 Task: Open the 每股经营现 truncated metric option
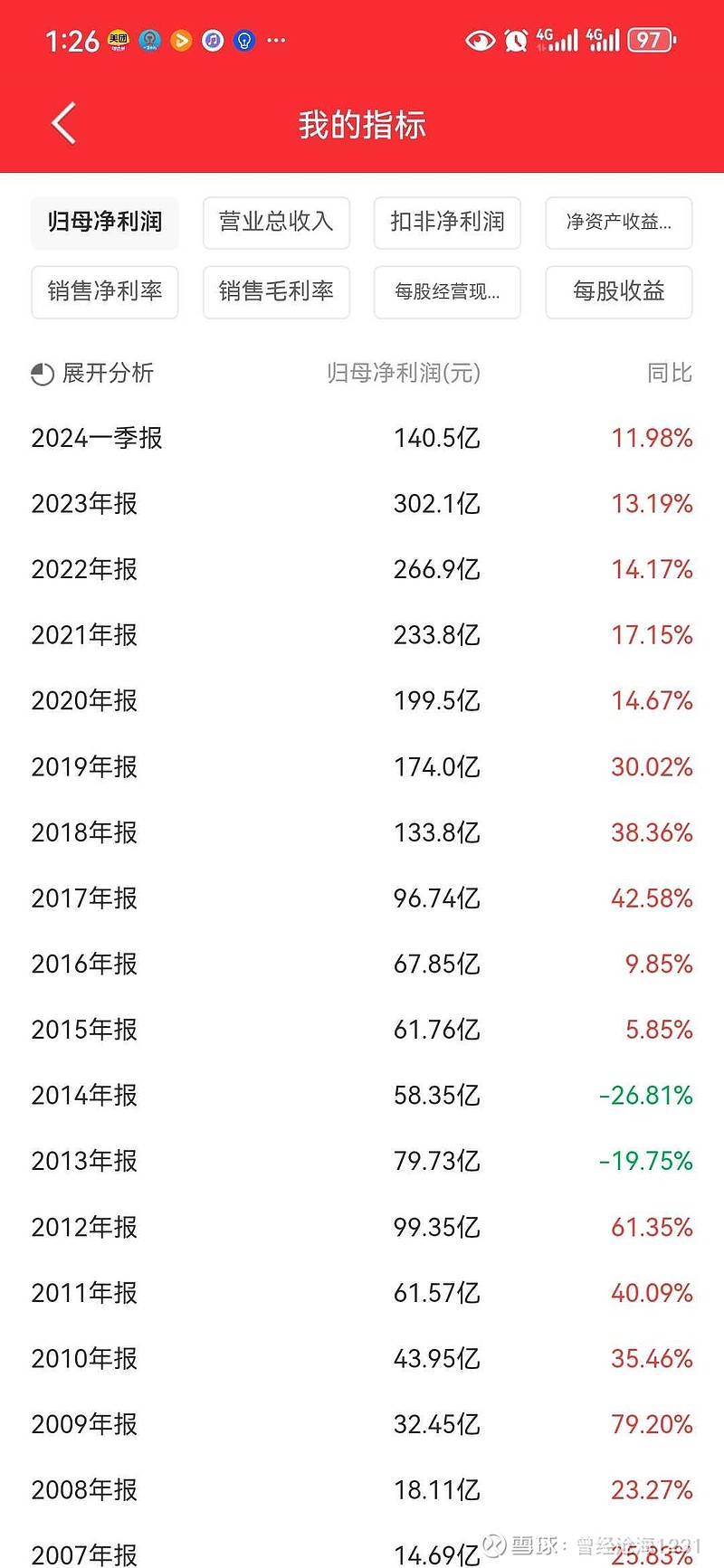point(447,292)
